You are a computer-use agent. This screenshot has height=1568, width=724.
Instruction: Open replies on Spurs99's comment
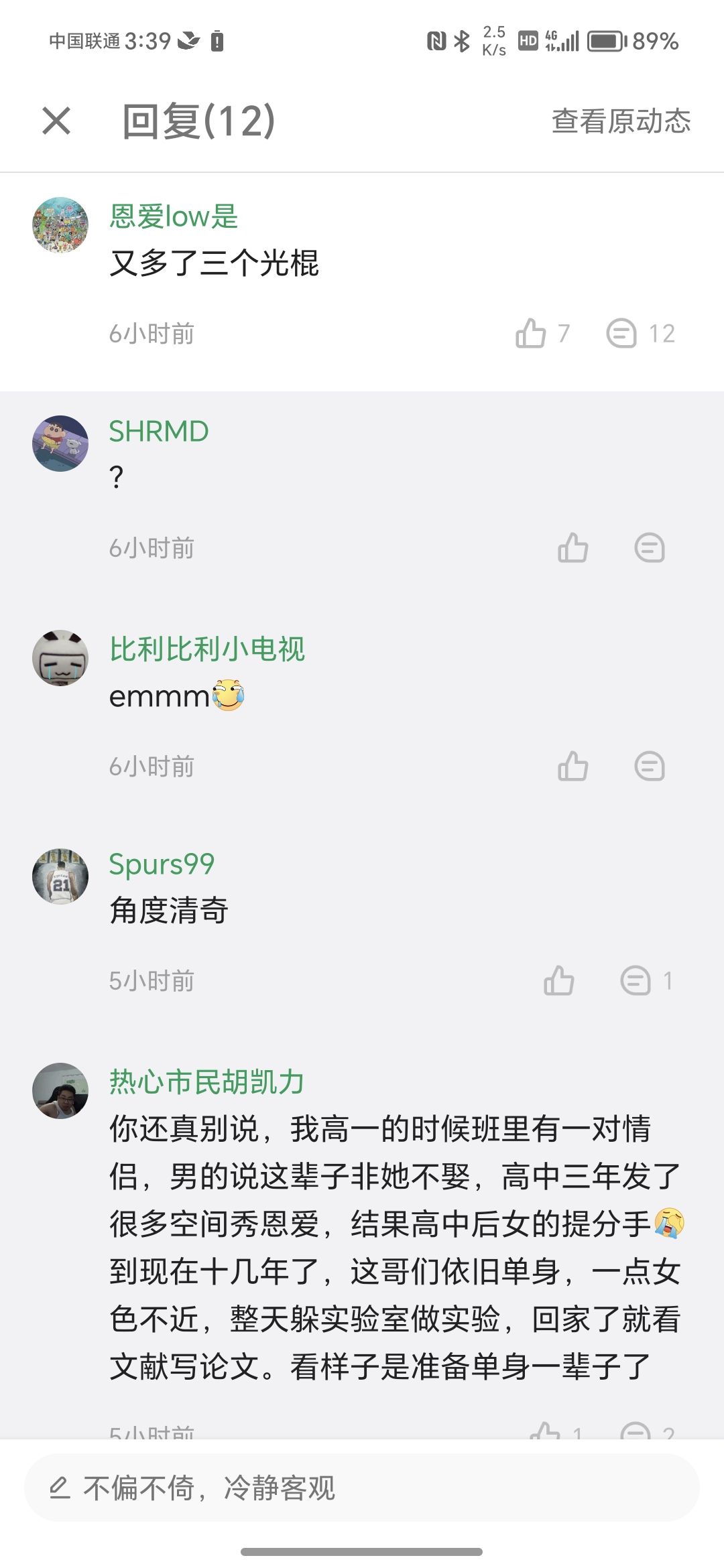(636, 980)
